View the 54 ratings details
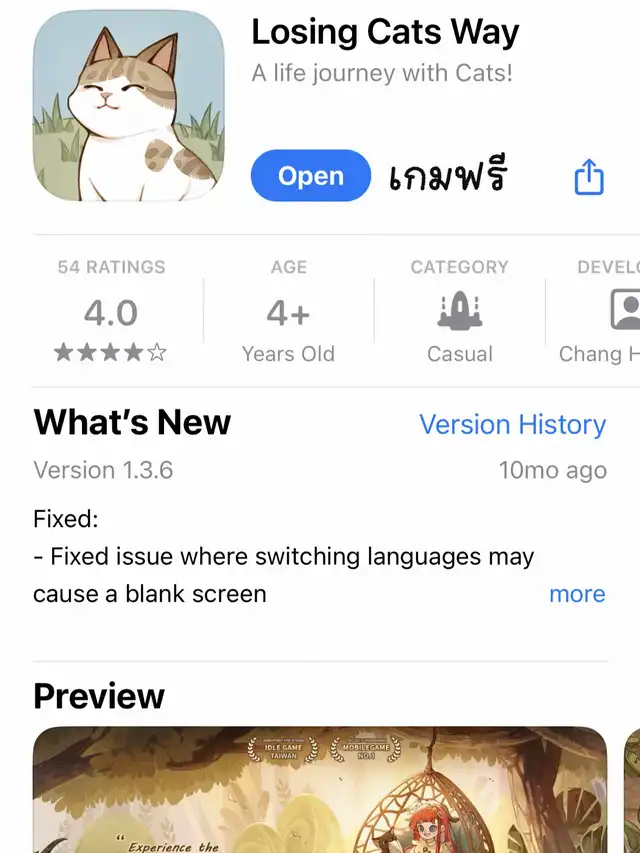This screenshot has height=853, width=640. [111, 312]
